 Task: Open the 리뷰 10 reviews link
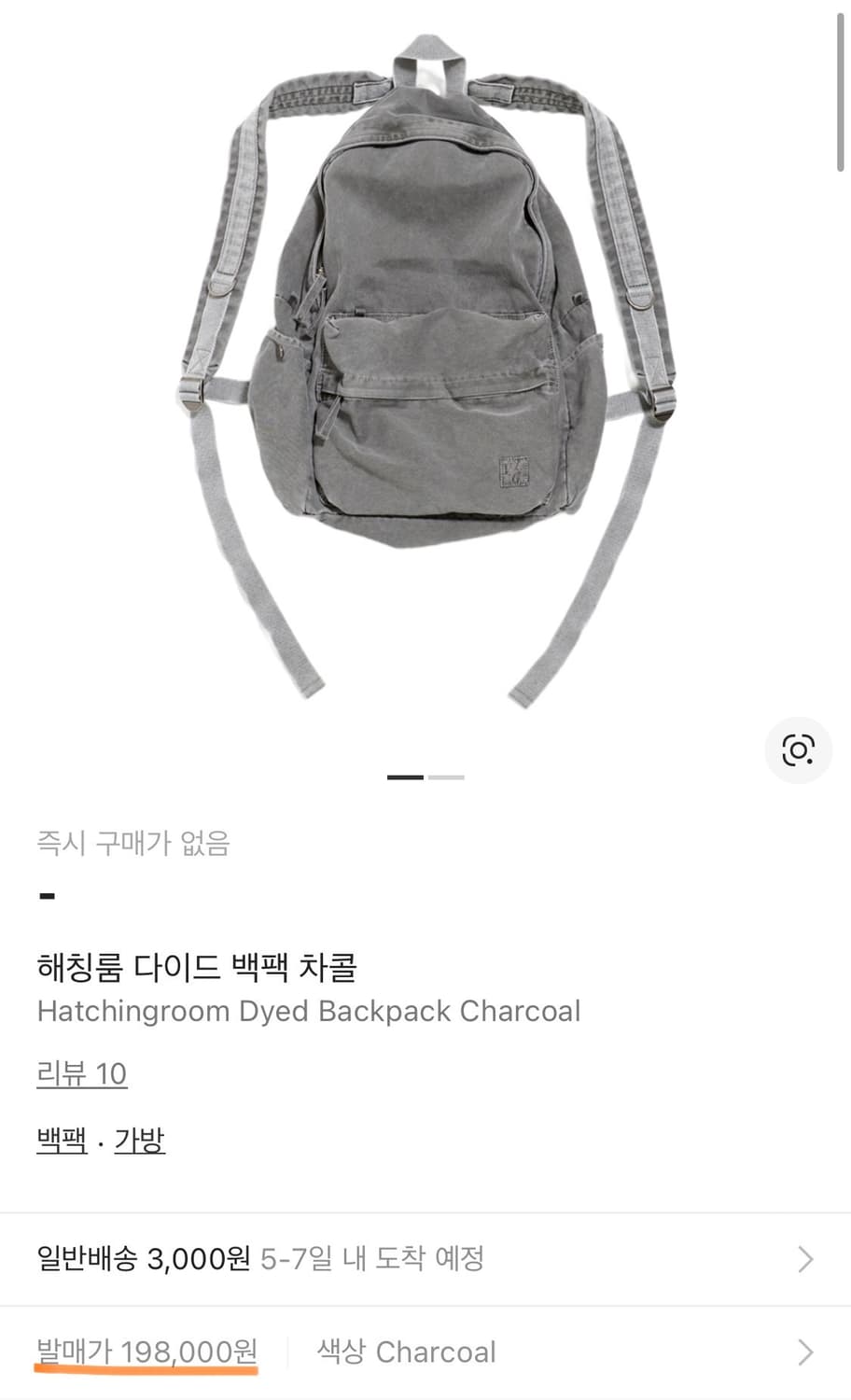[x=81, y=1073]
